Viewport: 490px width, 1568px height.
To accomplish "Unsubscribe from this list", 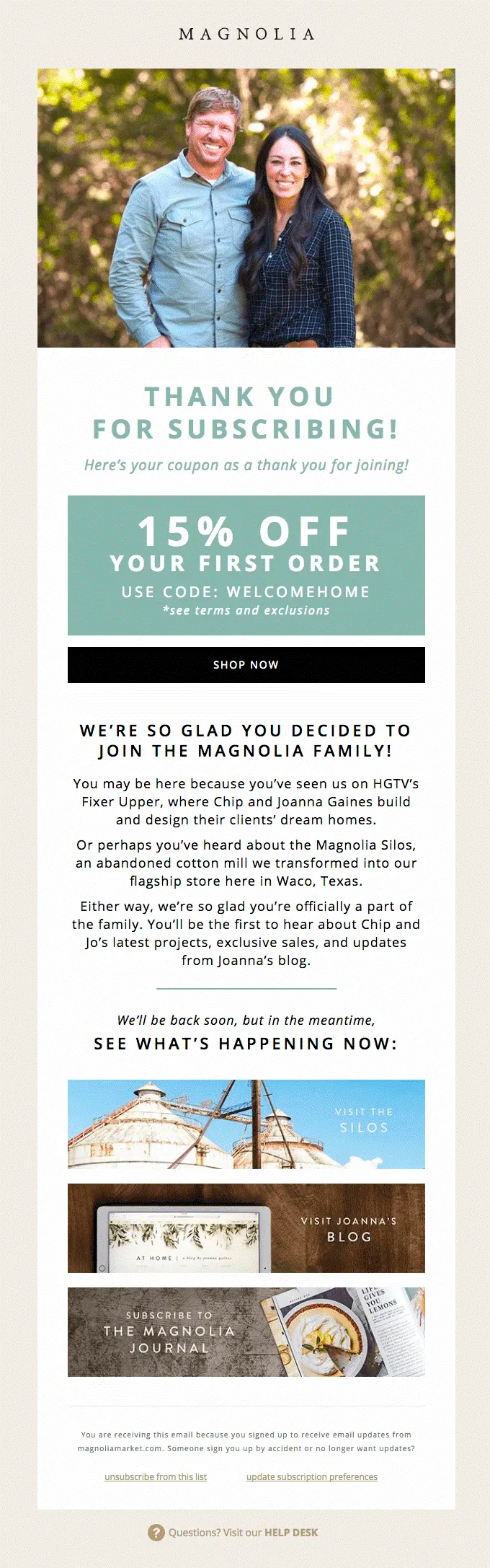I will click(156, 1476).
